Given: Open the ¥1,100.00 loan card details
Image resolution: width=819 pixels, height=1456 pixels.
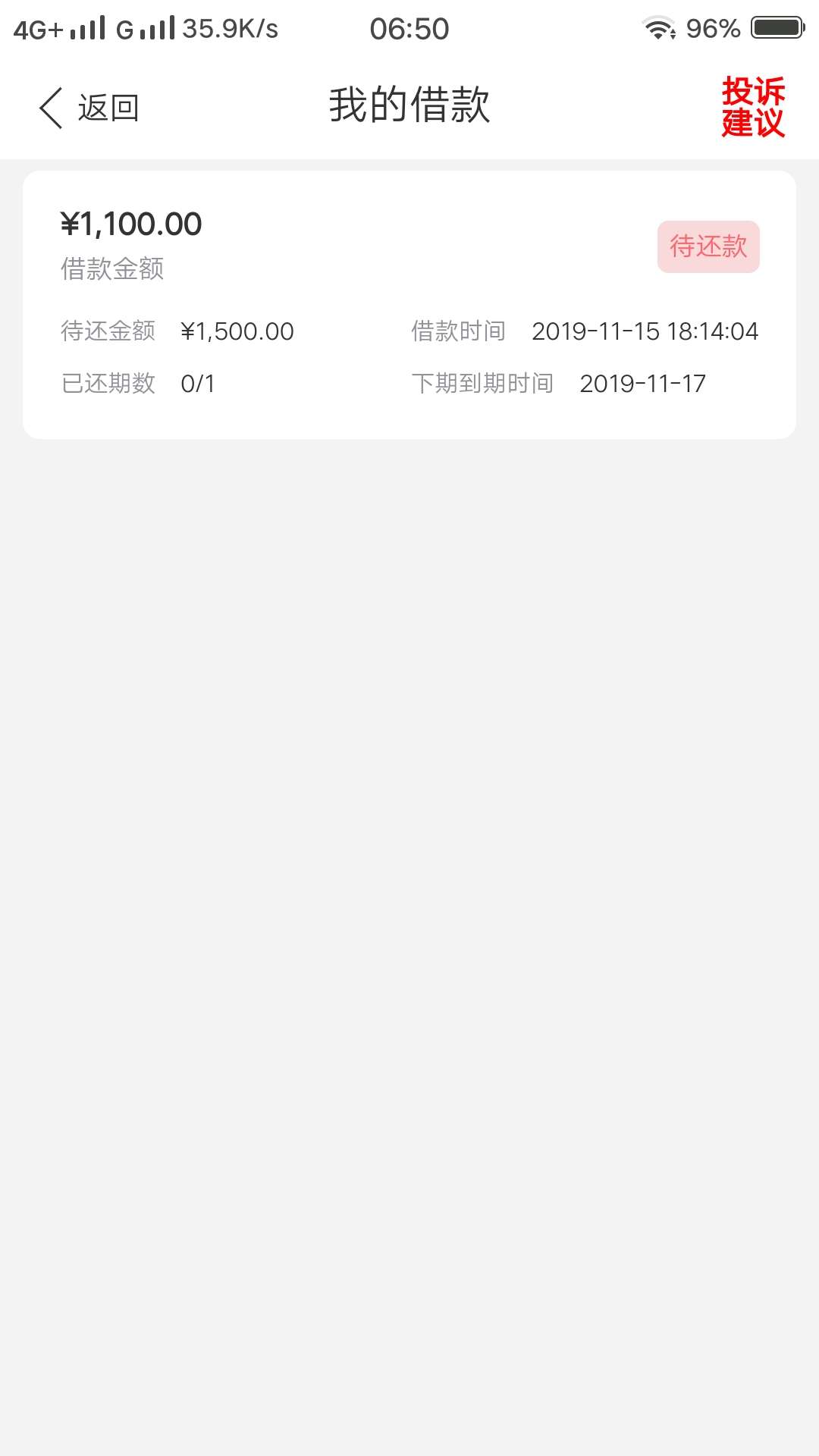Looking at the screenshot, I should click(409, 305).
